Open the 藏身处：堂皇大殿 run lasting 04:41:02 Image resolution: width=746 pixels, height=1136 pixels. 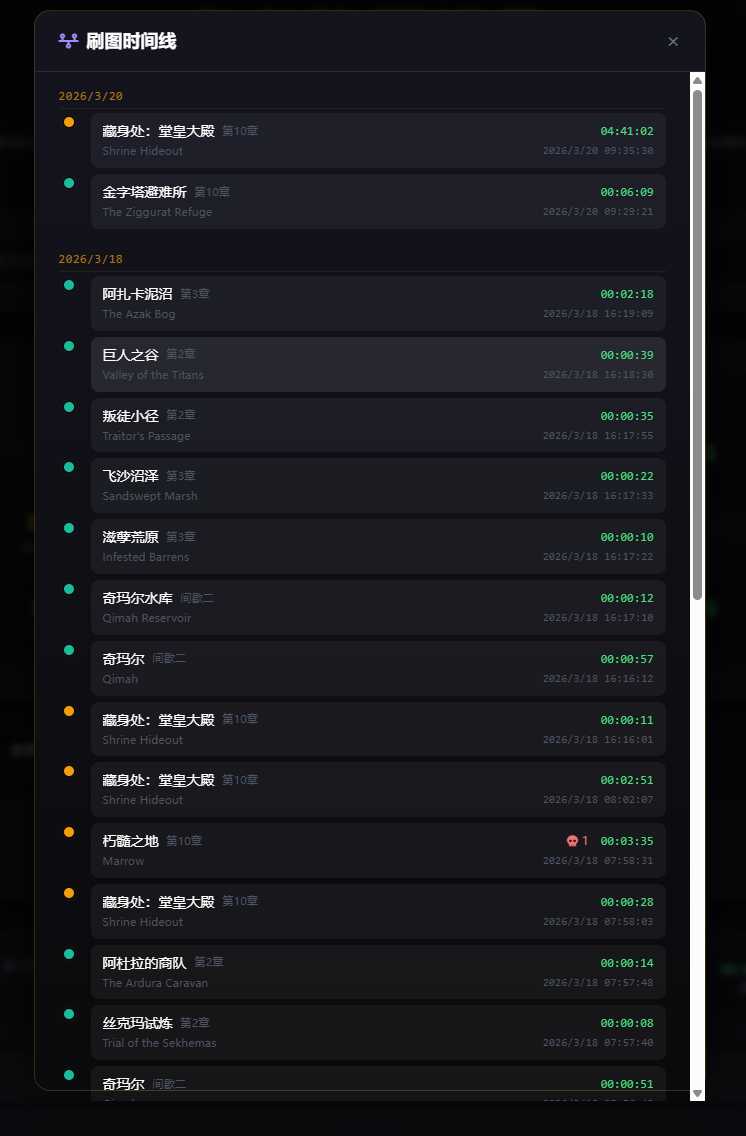(378, 140)
